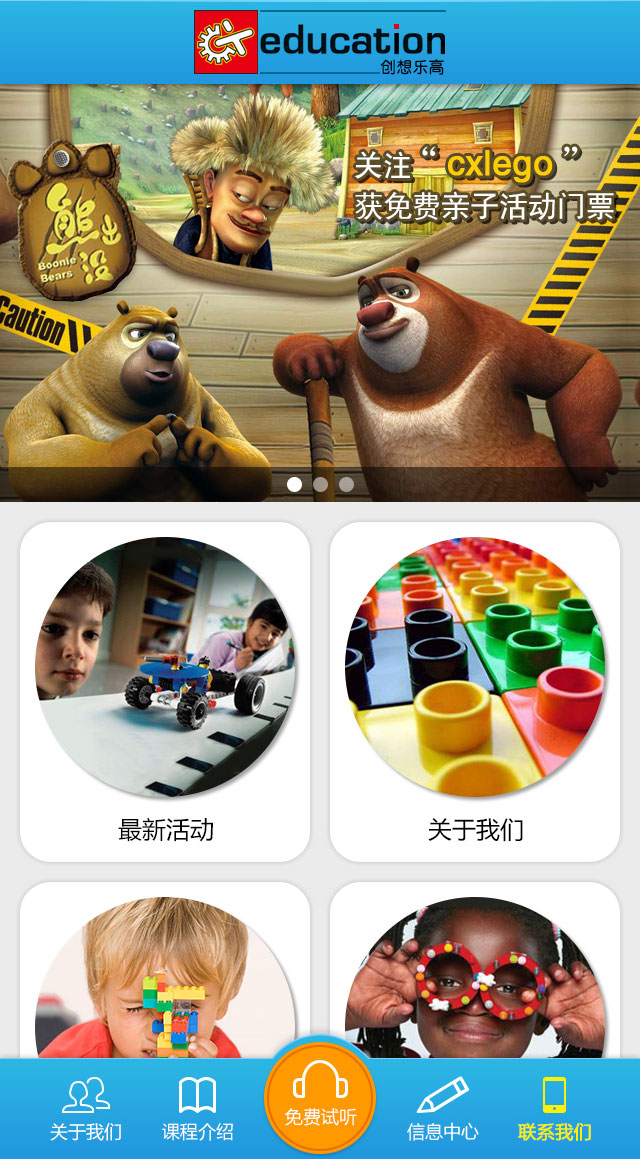Tap the orange 免费试听 button
This screenshot has height=1159, width=640.
320,1098
